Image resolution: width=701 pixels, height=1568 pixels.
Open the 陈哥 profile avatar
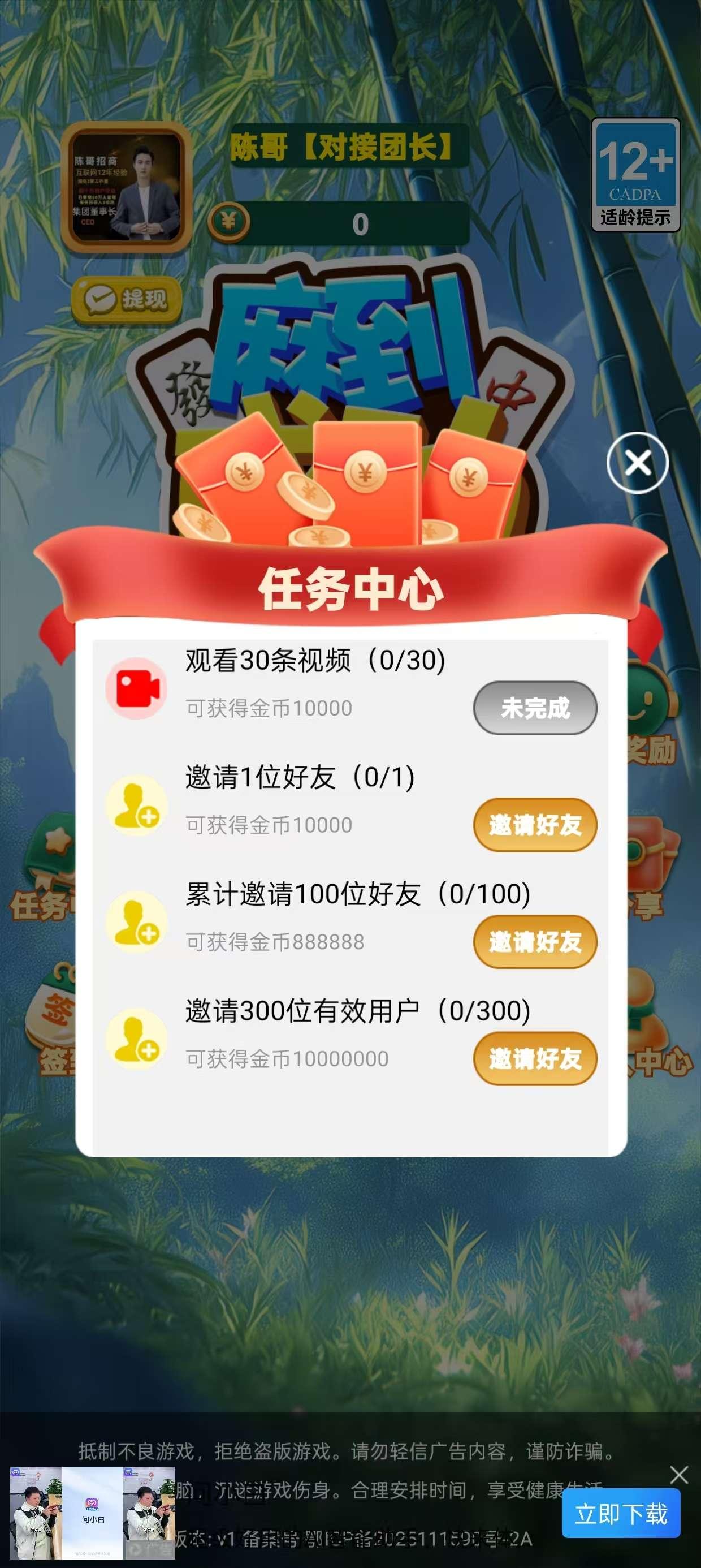127,186
